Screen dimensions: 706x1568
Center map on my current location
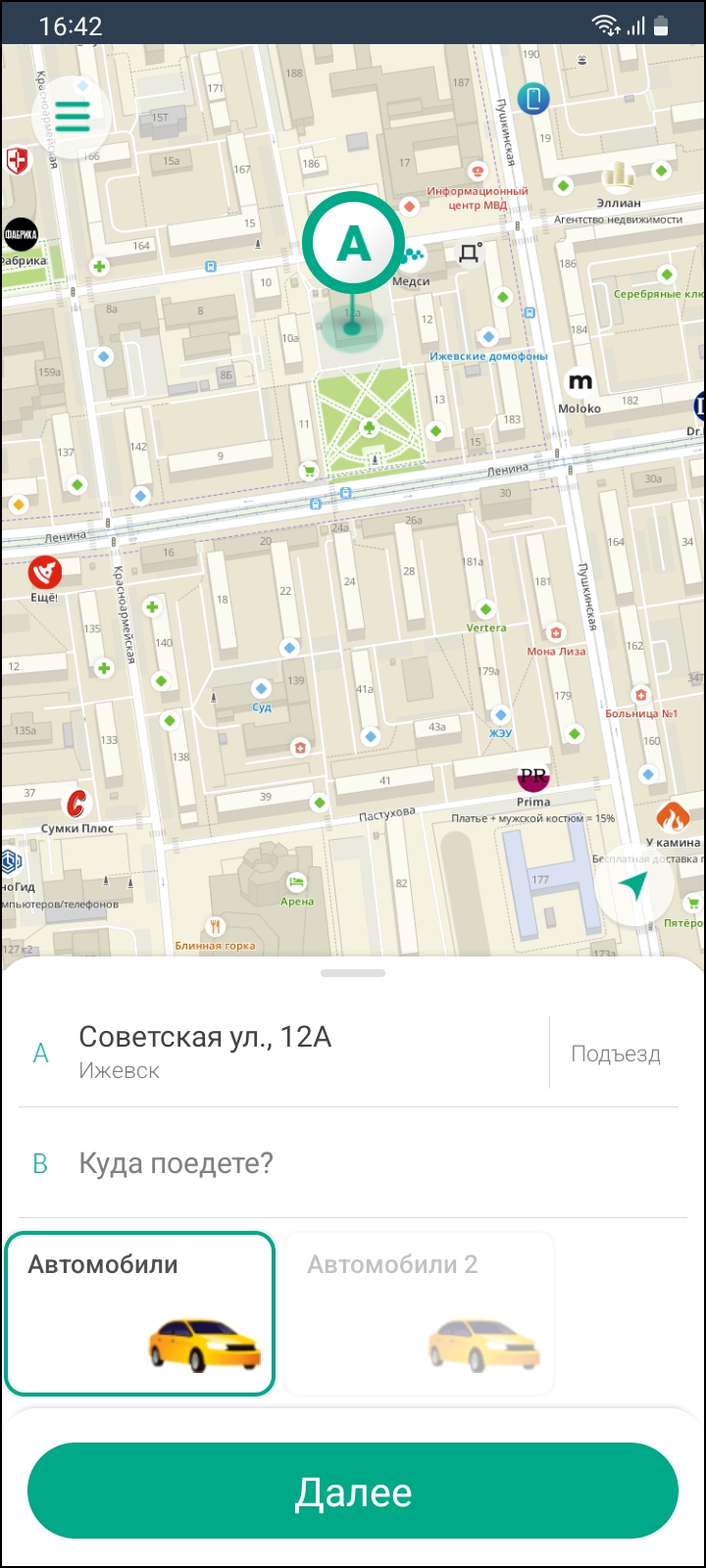pos(634,887)
